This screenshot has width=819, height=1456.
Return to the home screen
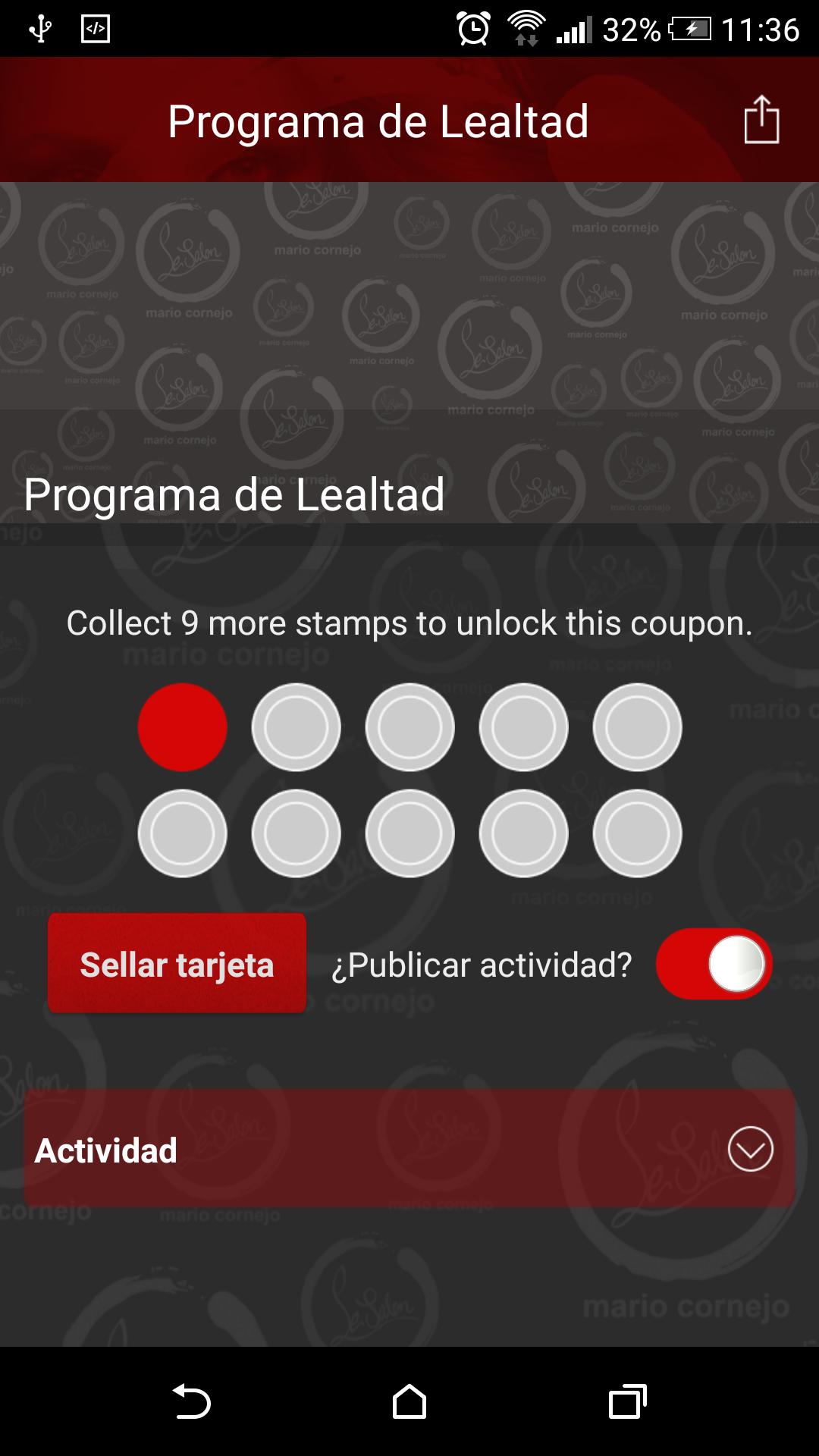coord(409,1401)
